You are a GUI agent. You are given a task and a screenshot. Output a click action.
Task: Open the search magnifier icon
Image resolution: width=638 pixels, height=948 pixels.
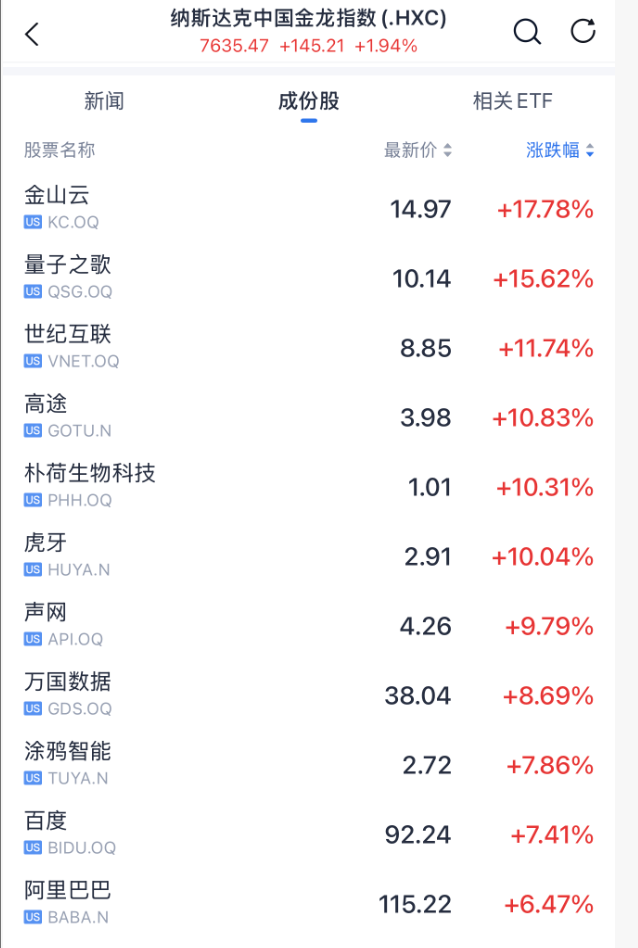[527, 32]
